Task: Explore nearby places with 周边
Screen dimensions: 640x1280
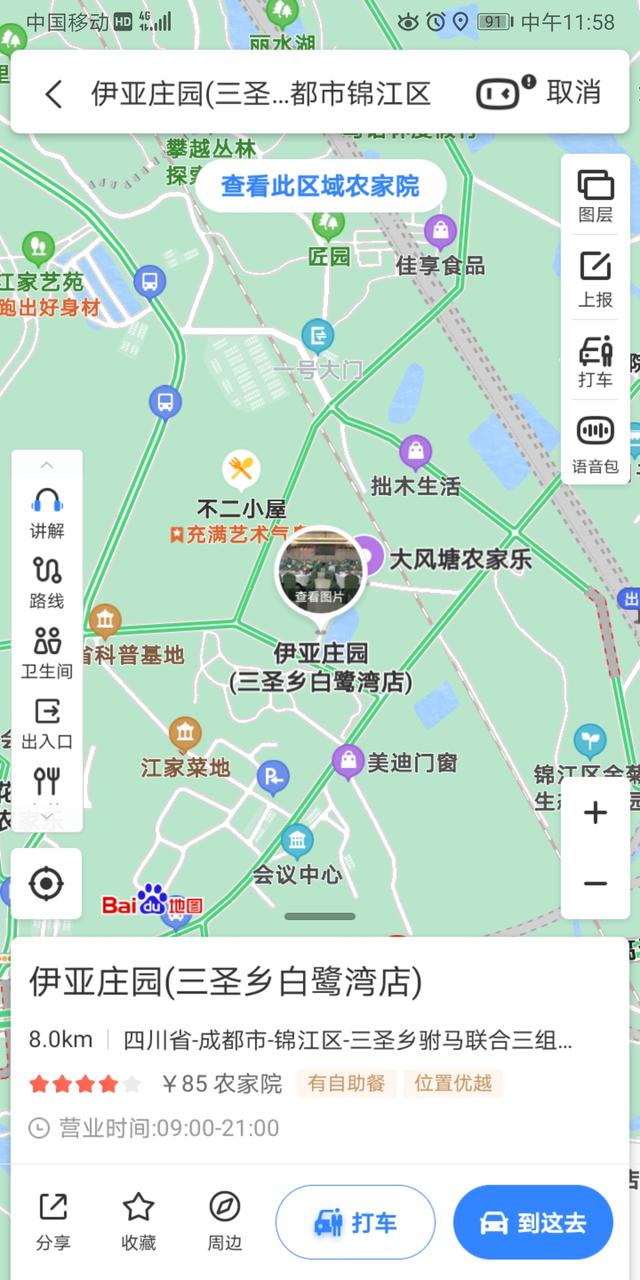Action: tap(224, 1221)
